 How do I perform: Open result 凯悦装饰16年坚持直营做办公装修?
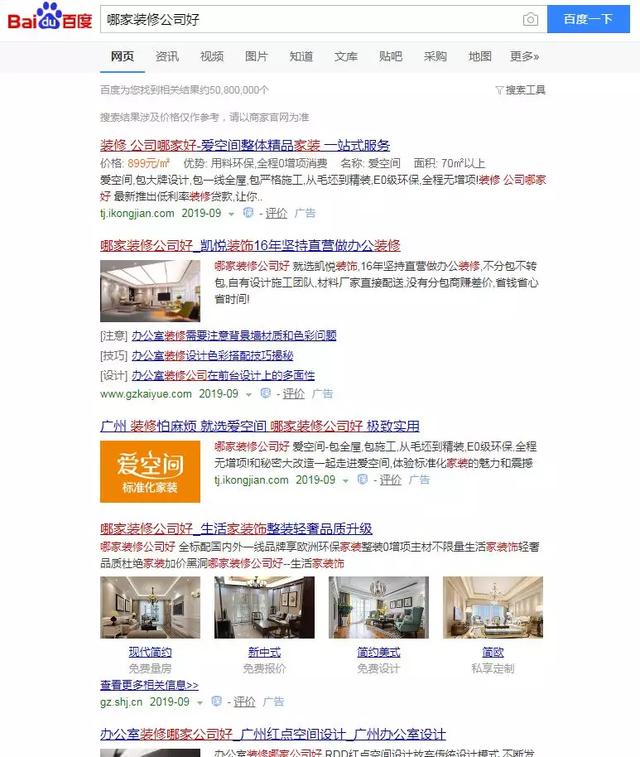pyautogui.click(x=250, y=245)
